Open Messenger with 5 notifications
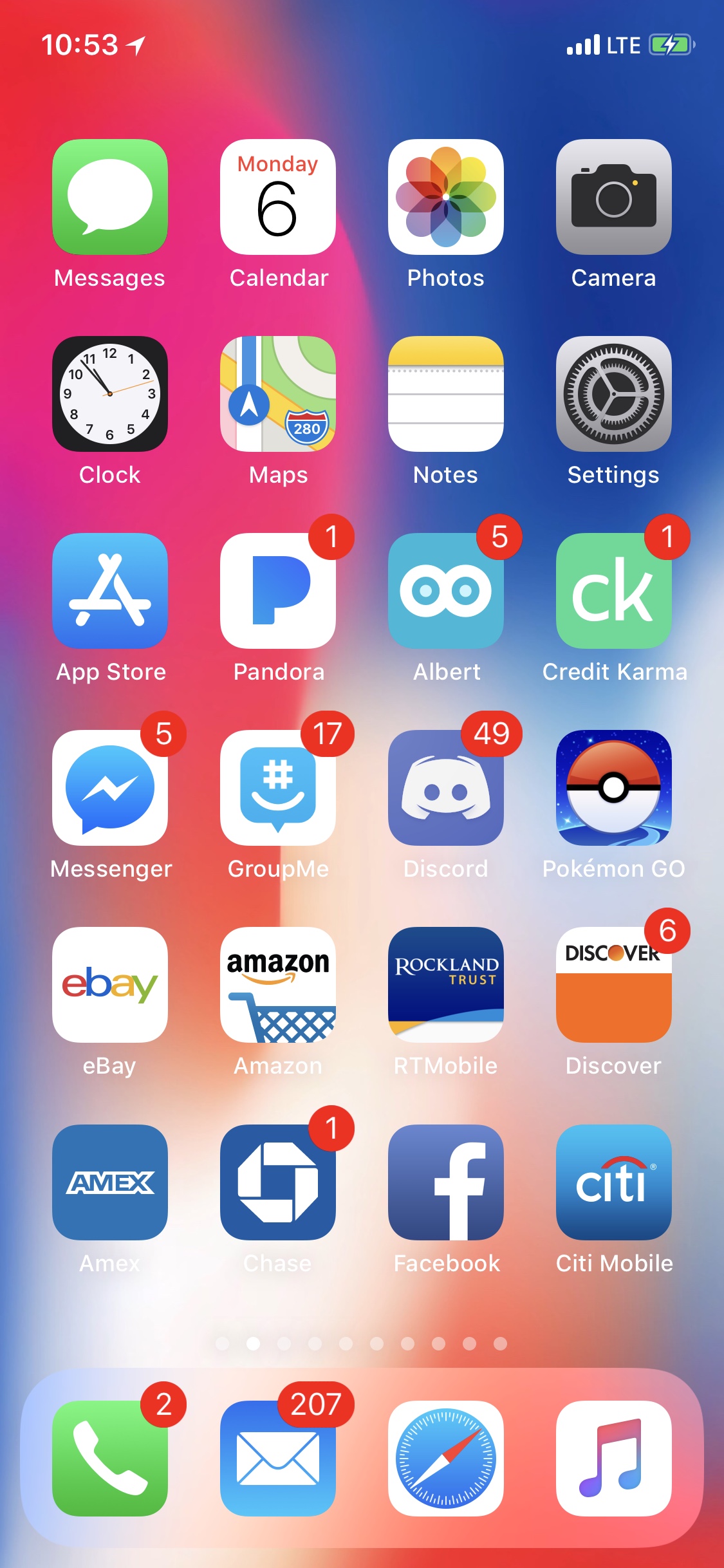 pyautogui.click(x=110, y=788)
